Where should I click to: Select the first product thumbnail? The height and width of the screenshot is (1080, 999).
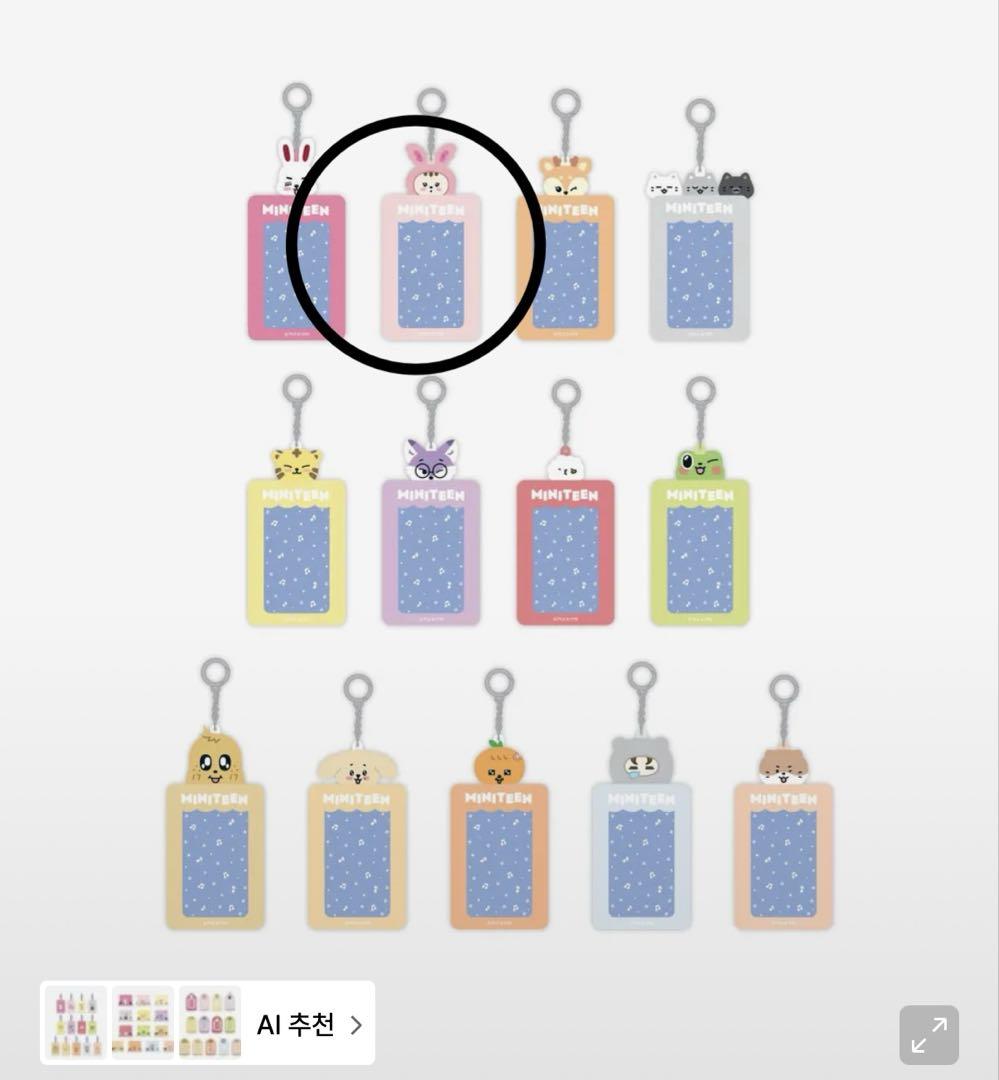[73, 1022]
